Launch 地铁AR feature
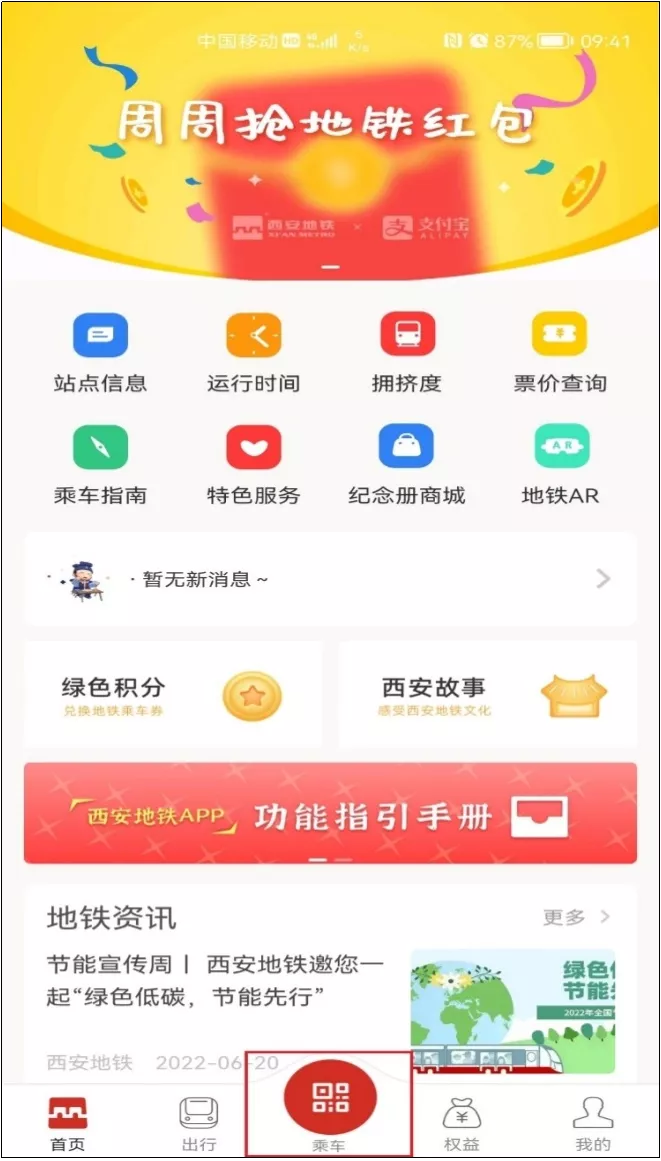Screen dimensions: 661x1161 click(x=560, y=464)
